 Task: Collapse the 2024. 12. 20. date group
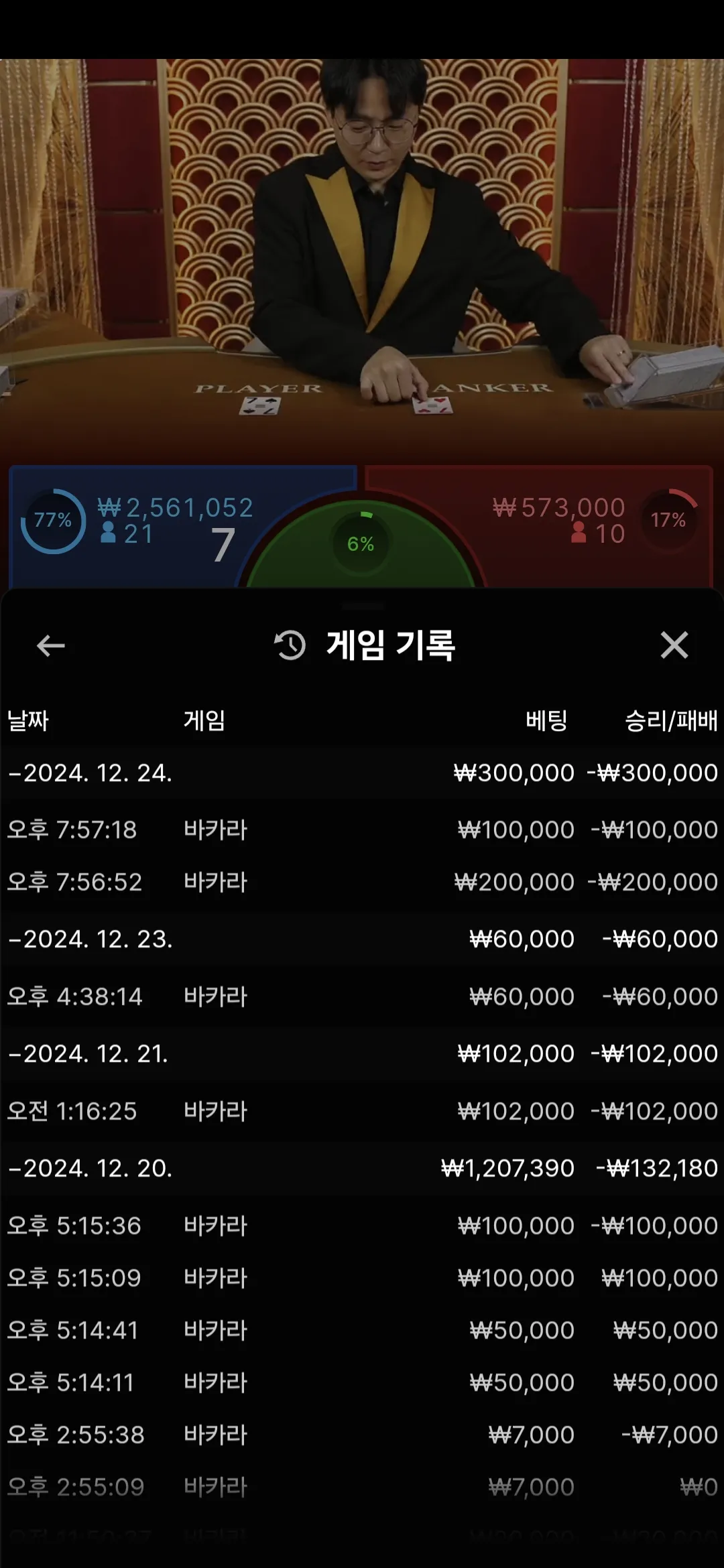pos(90,1168)
